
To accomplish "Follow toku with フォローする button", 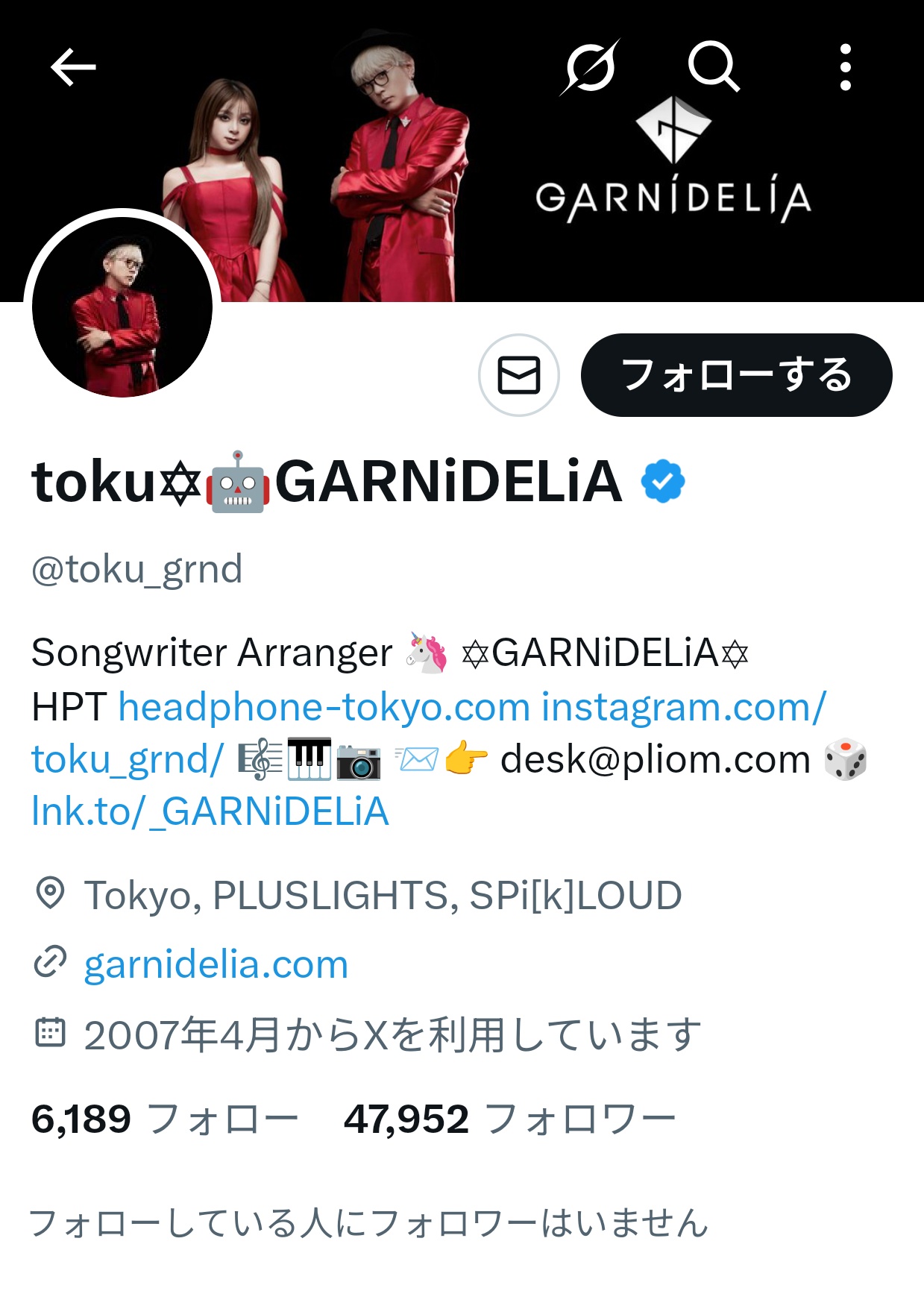I will [x=736, y=375].
